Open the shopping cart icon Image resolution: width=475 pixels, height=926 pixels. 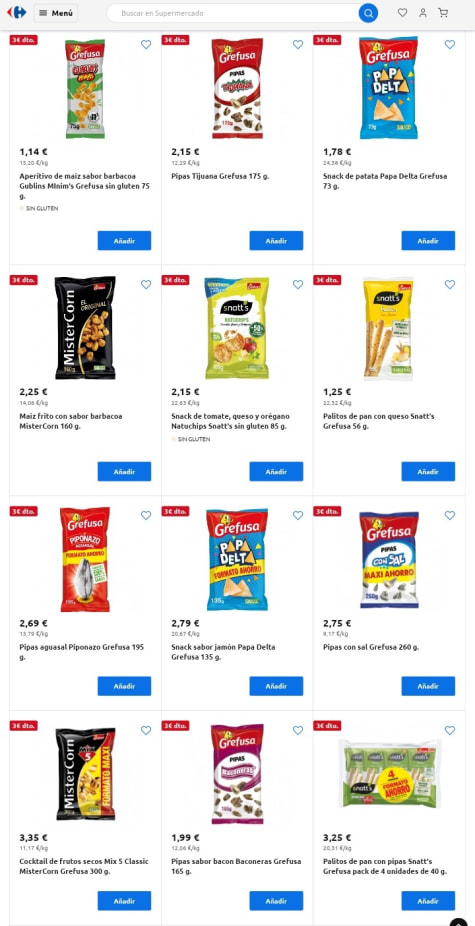tap(443, 12)
